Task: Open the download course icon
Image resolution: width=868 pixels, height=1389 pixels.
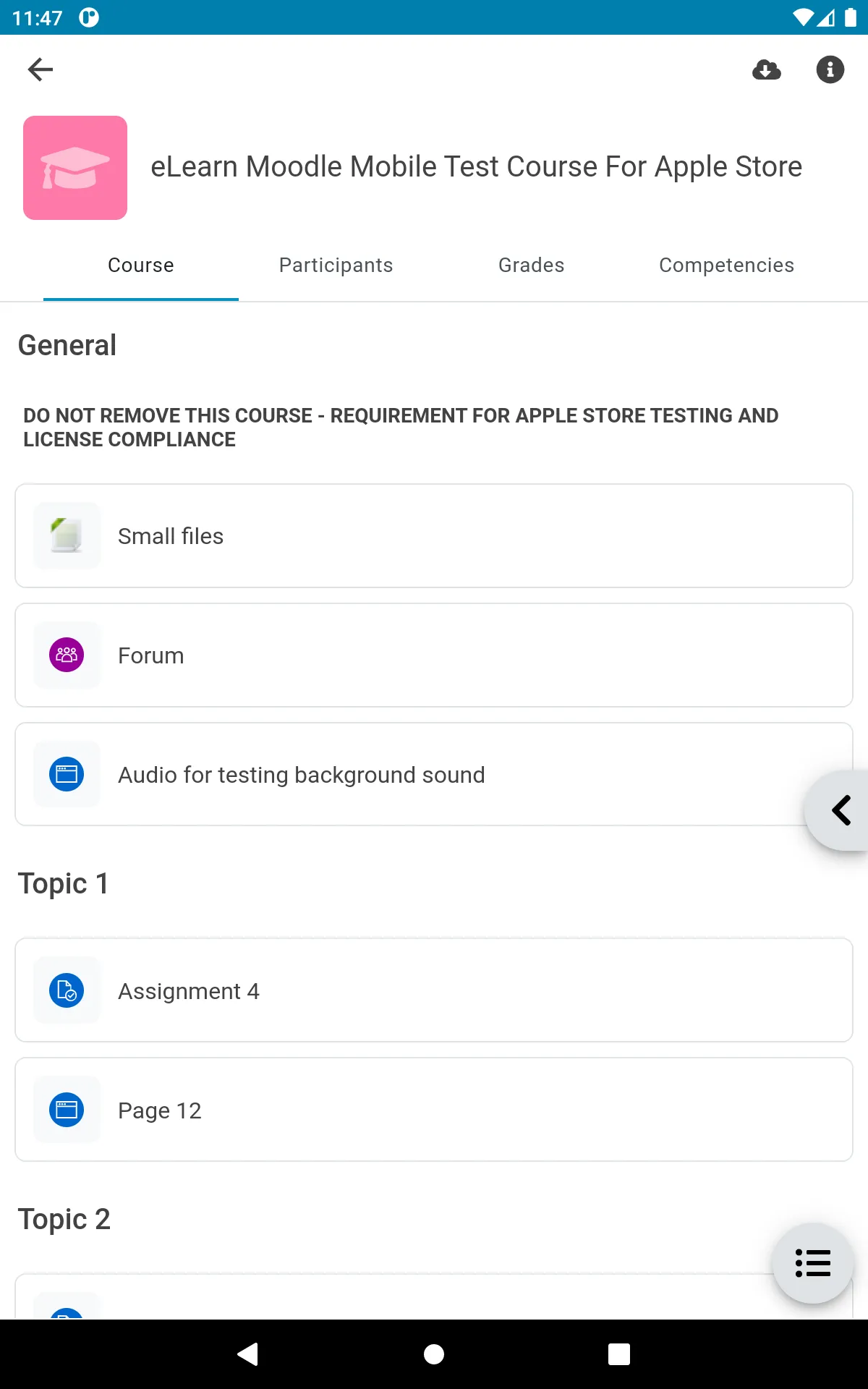Action: pyautogui.click(x=767, y=69)
